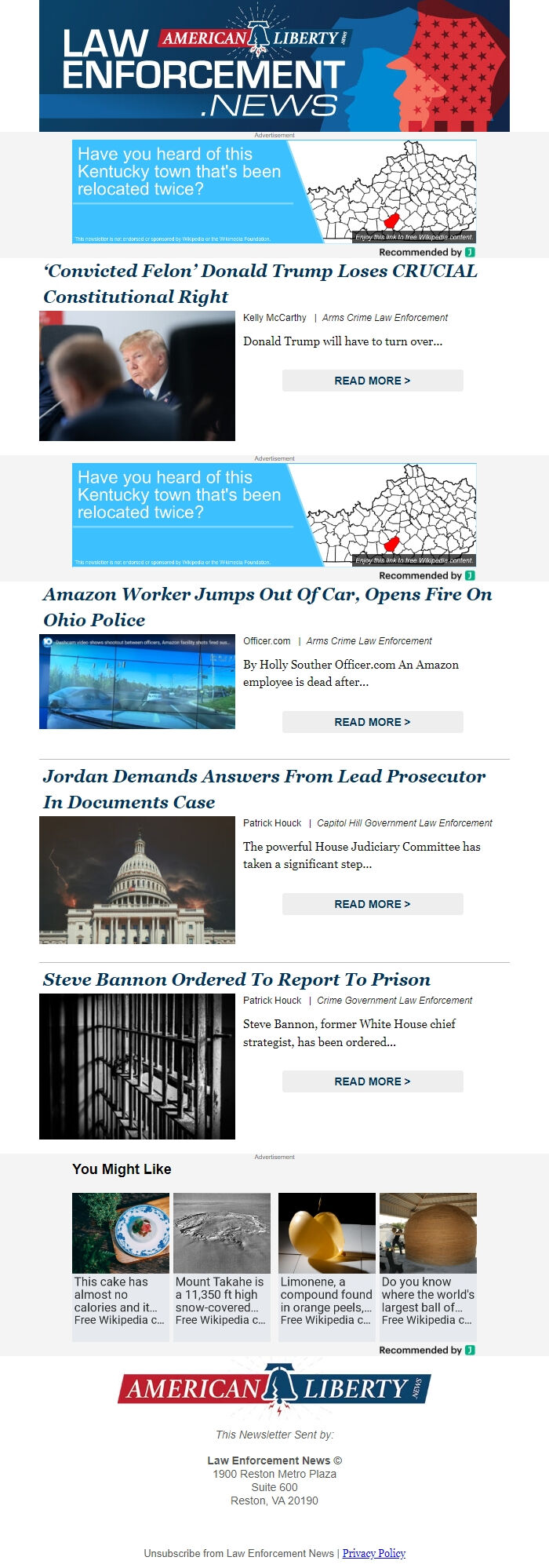Open the Amazon Worker Opens Fire headline
The image size is (549, 1568).
click(267, 607)
